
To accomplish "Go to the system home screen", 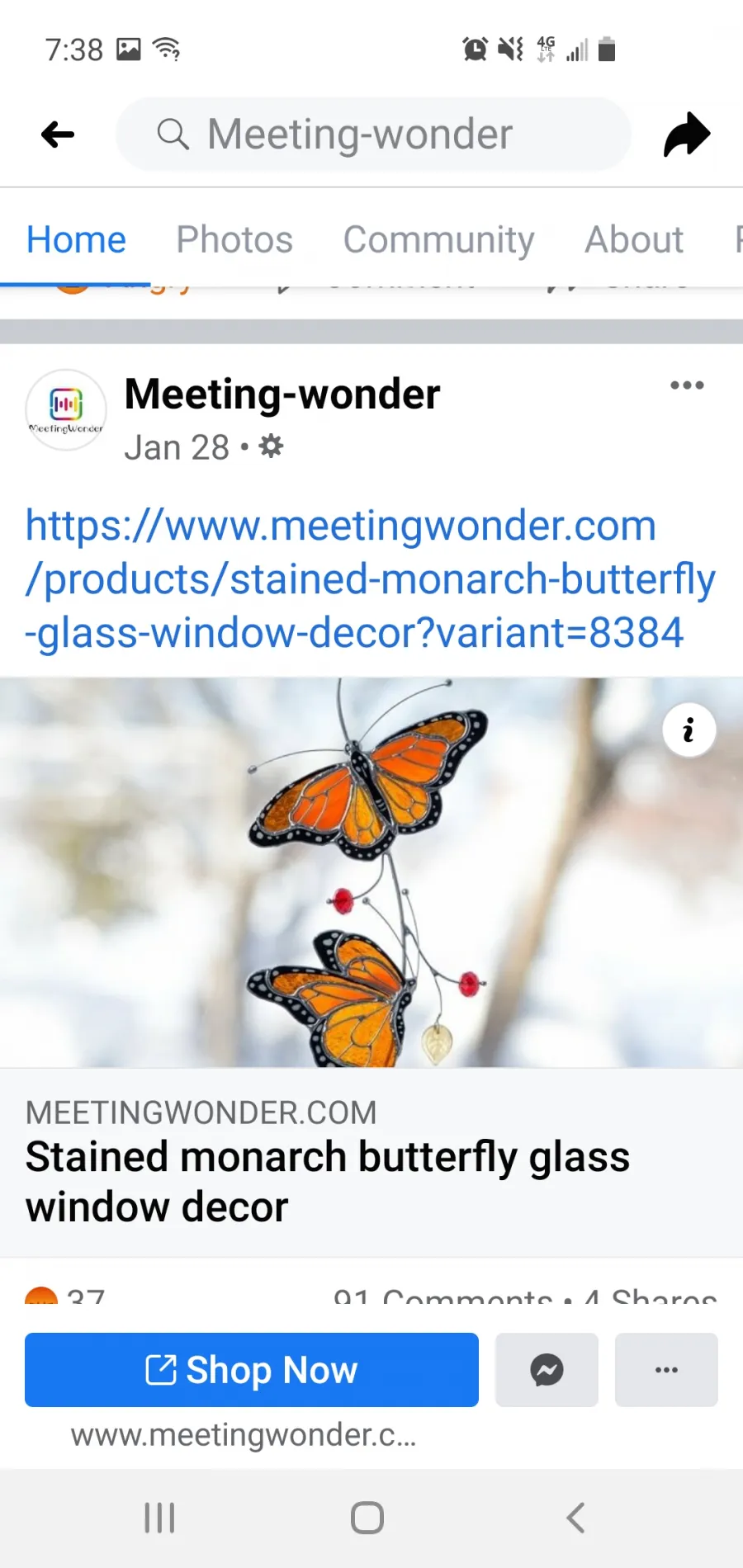I will pyautogui.click(x=367, y=1517).
